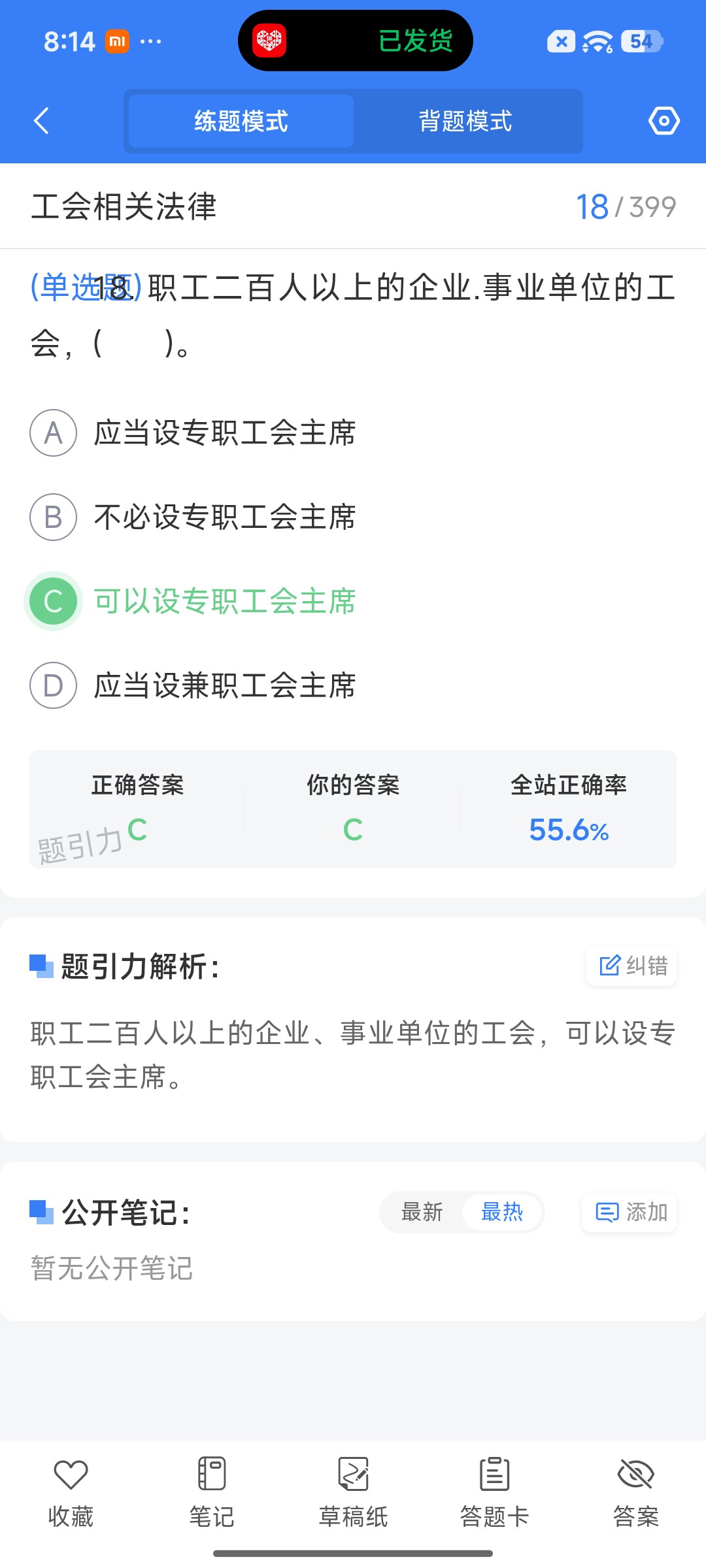Tap 添加 to add a note
Viewport: 706px width, 1568px height.
click(630, 1212)
